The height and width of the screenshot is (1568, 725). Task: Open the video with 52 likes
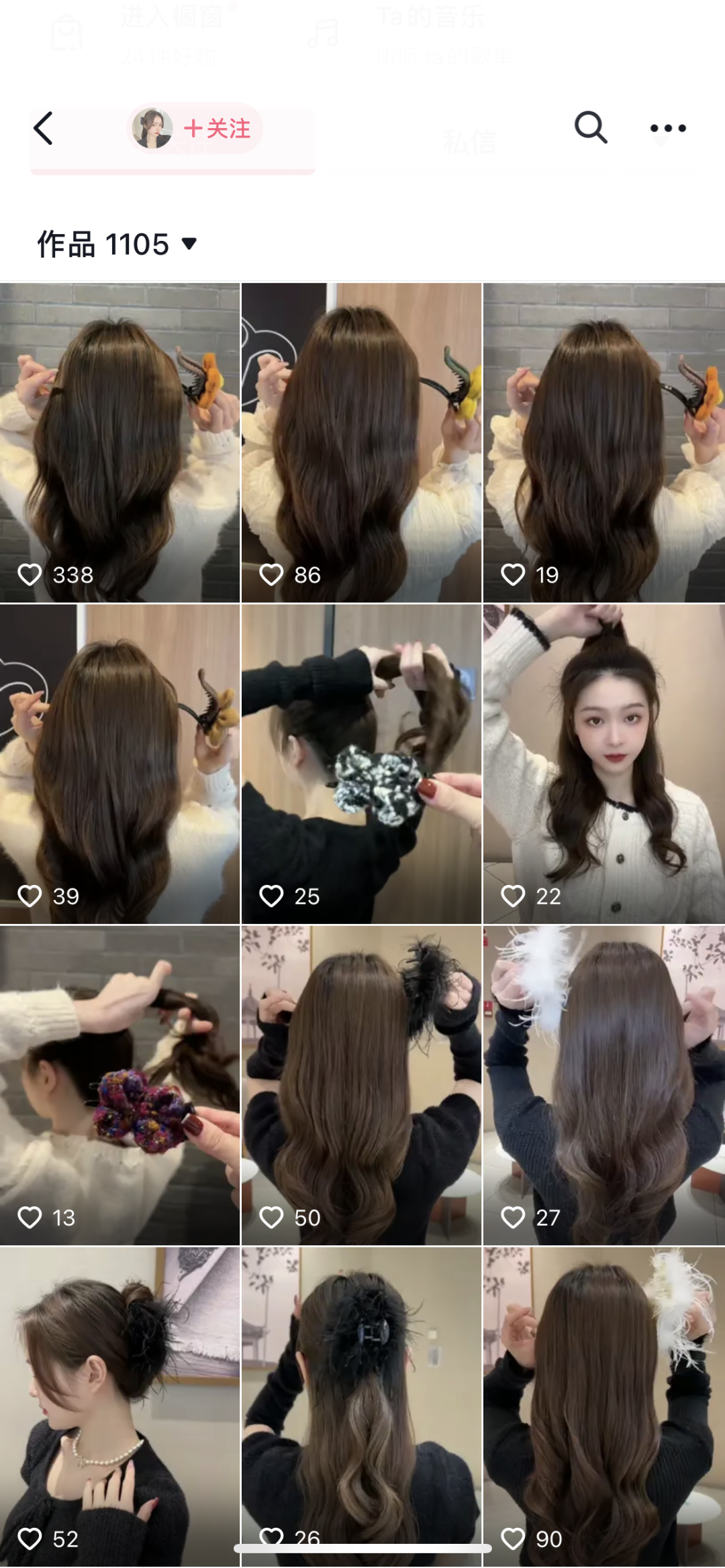119,1407
